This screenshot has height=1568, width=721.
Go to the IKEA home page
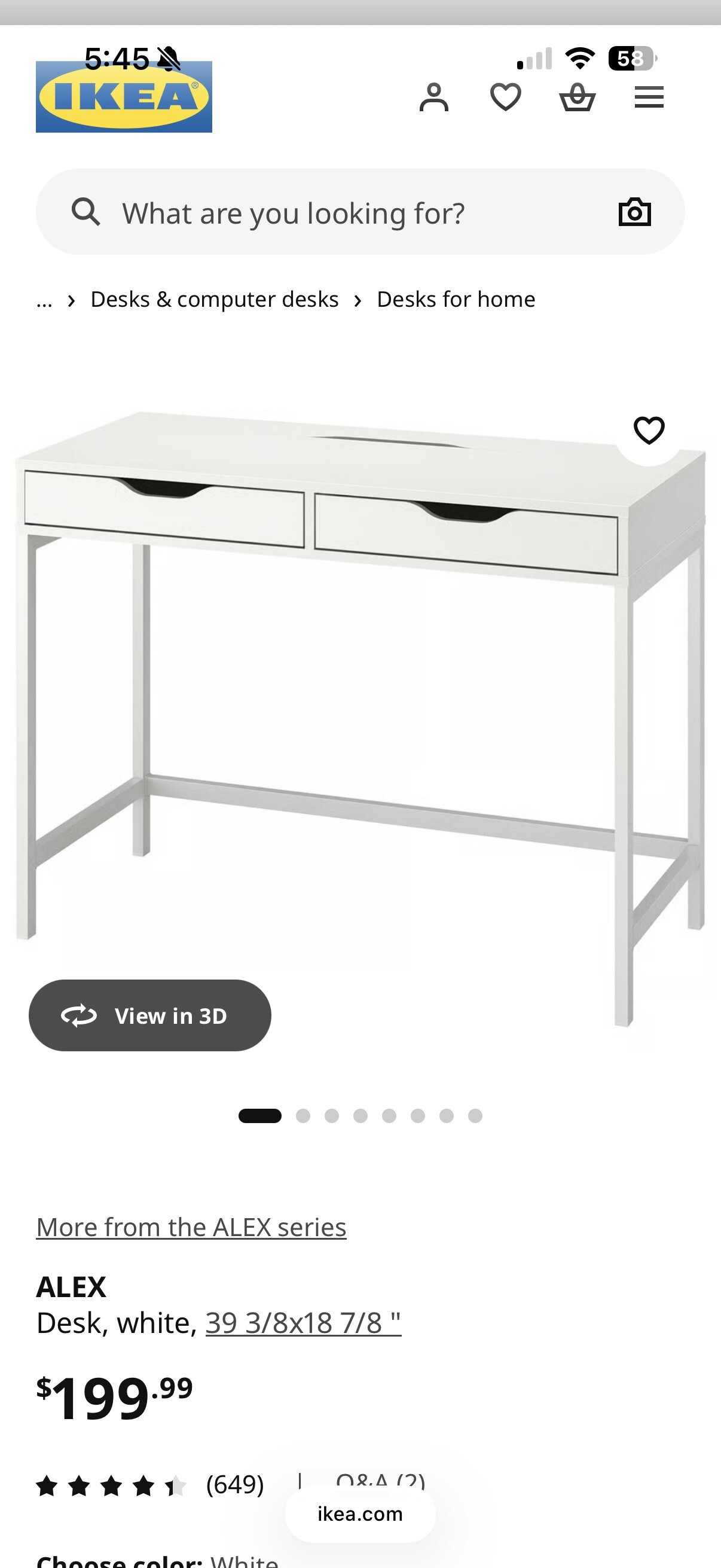124,97
